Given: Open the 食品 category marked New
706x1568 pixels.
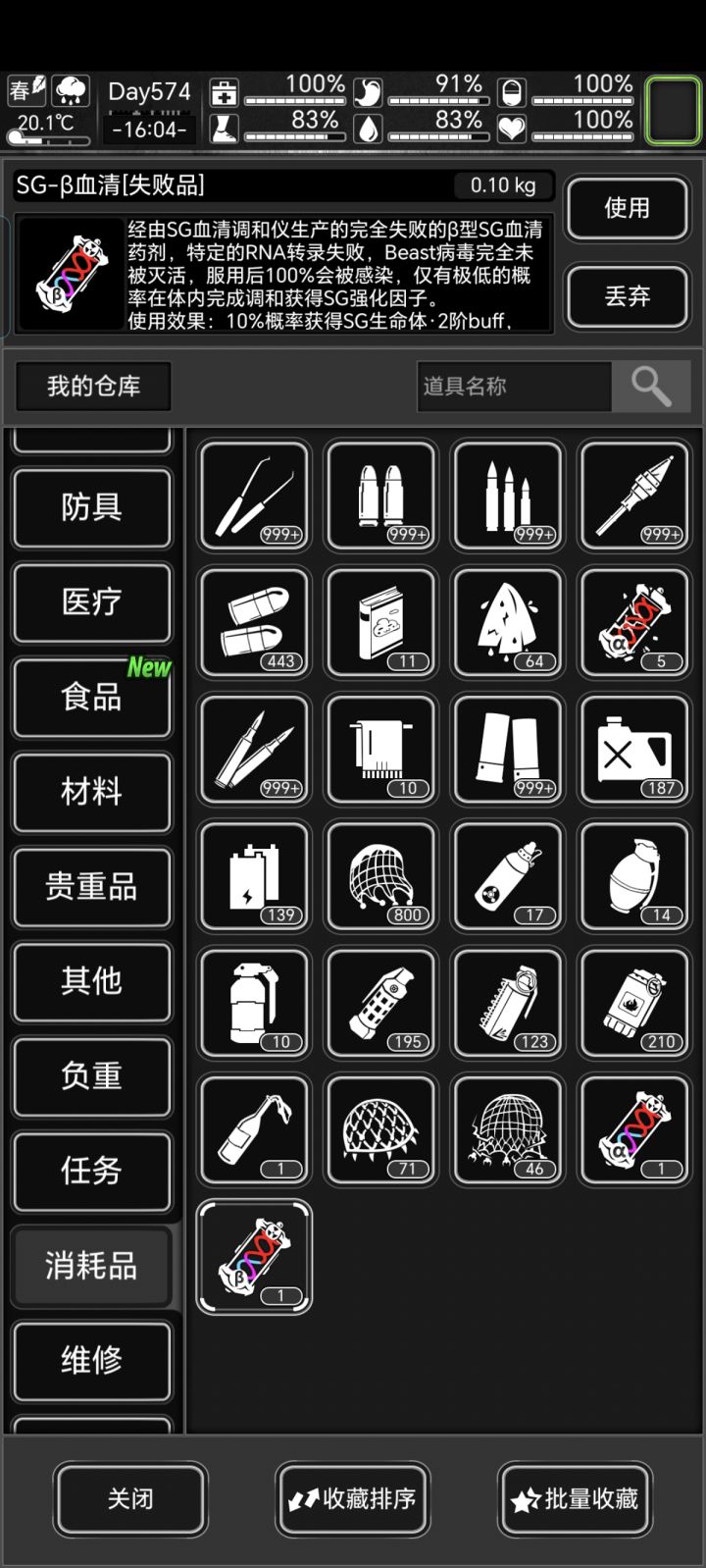Looking at the screenshot, I should [92, 698].
